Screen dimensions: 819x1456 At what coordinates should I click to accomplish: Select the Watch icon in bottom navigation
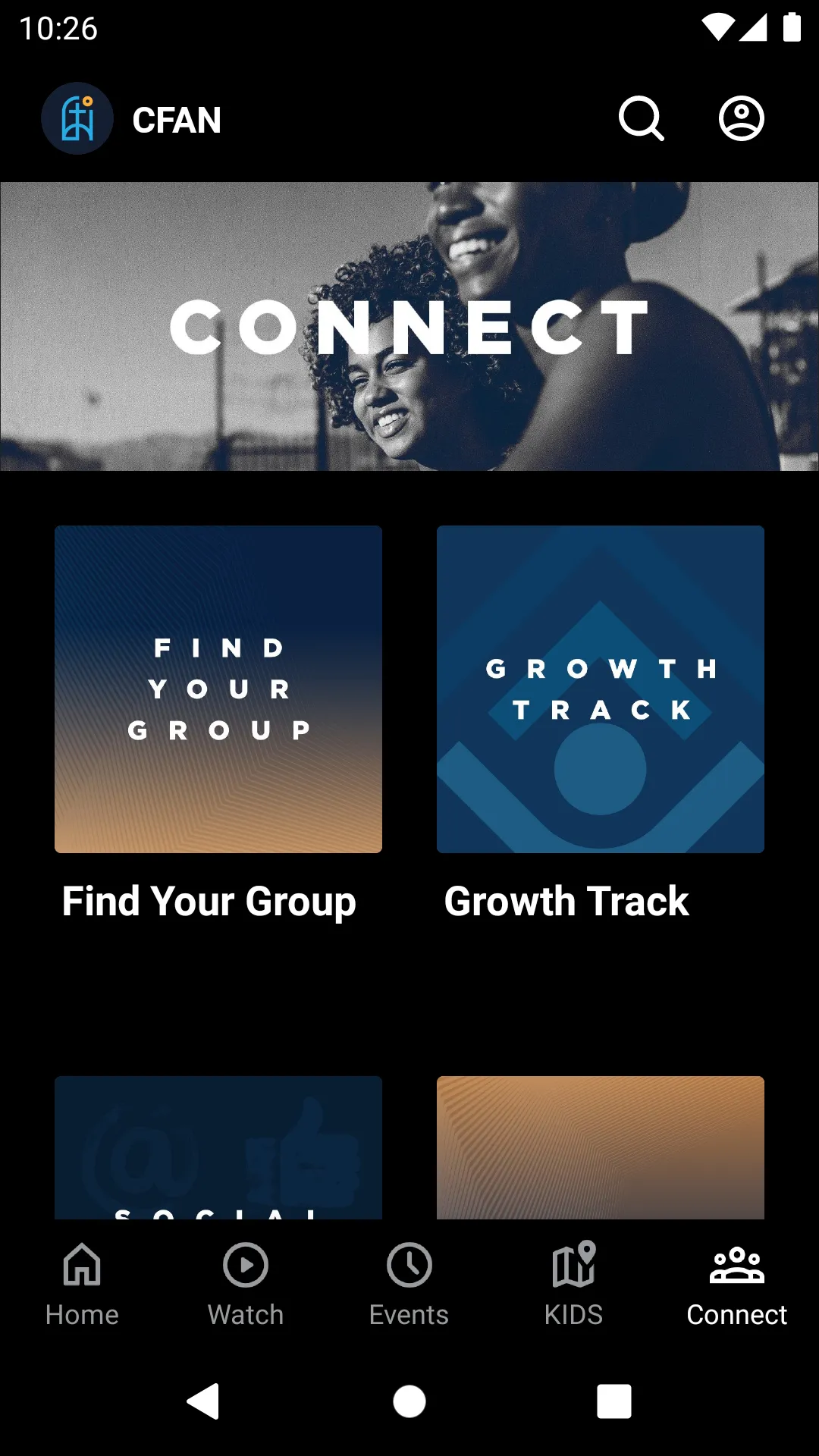[244, 1266]
